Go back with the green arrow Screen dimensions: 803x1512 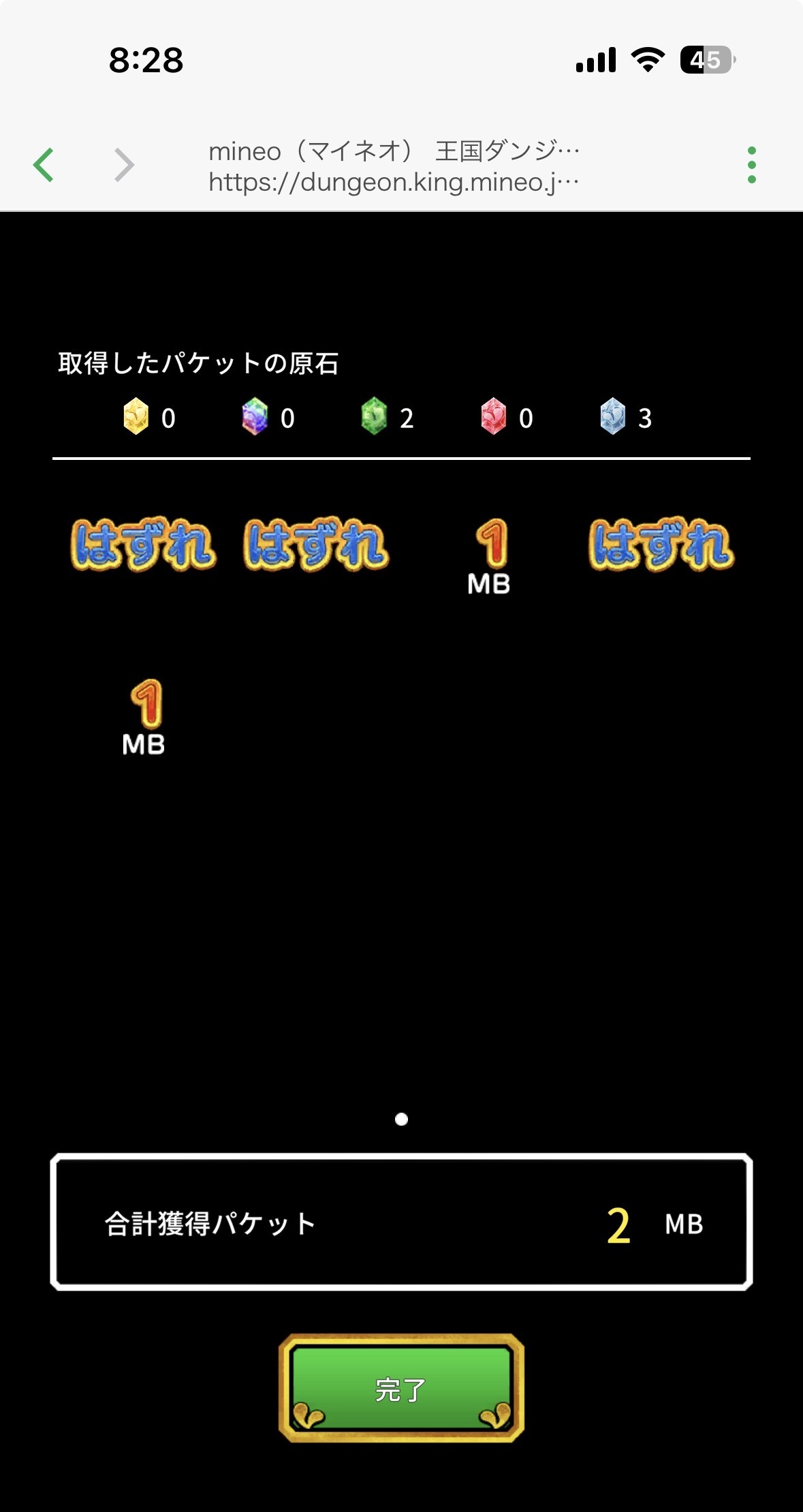pyautogui.click(x=44, y=165)
